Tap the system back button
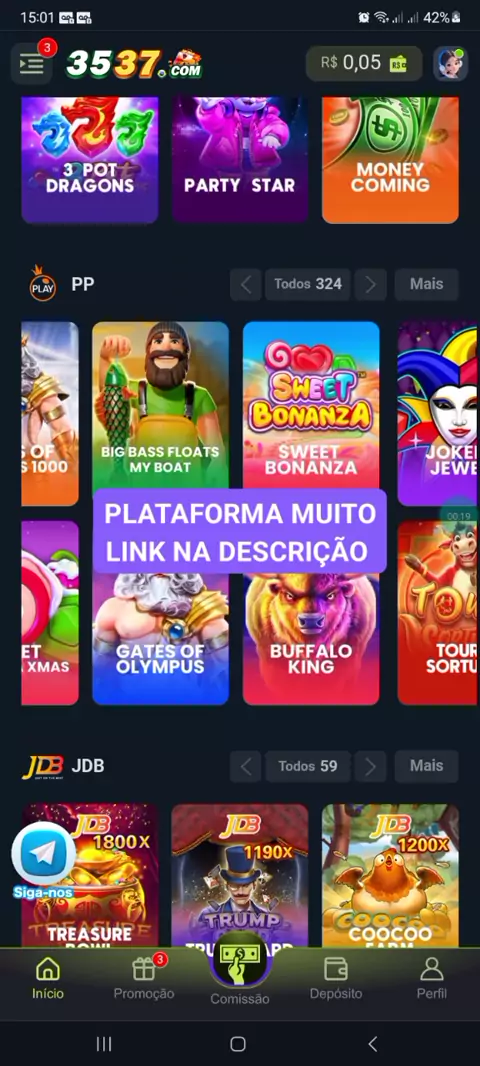Viewport: 480px width, 1066px height. [372, 1043]
